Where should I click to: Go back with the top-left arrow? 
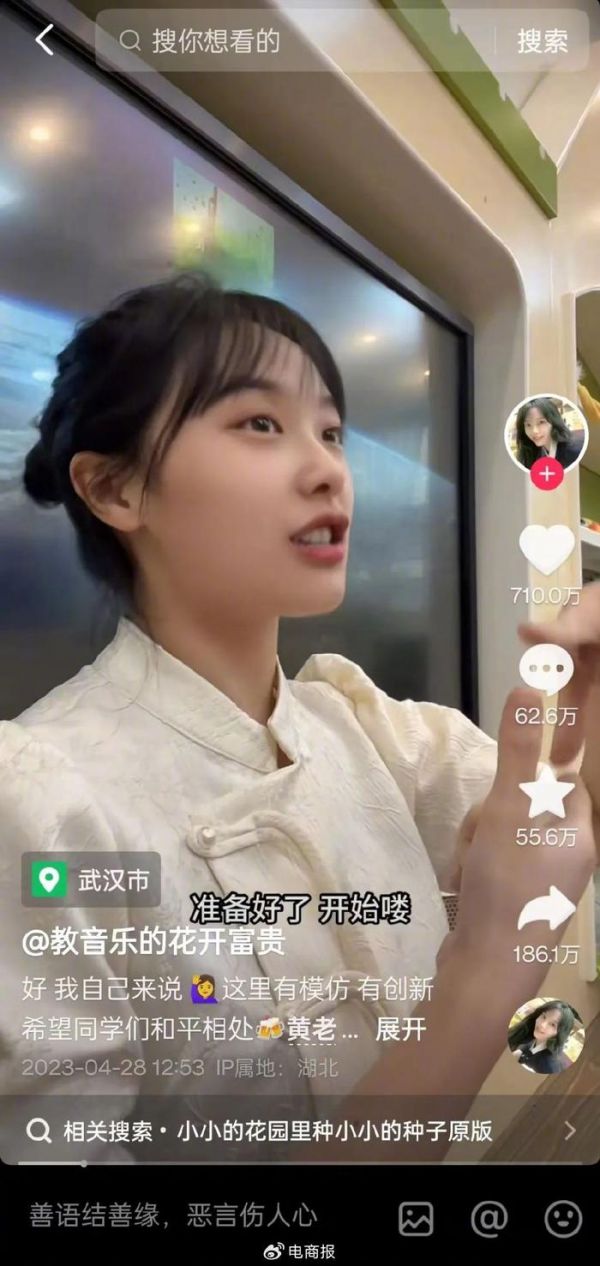coord(44,40)
